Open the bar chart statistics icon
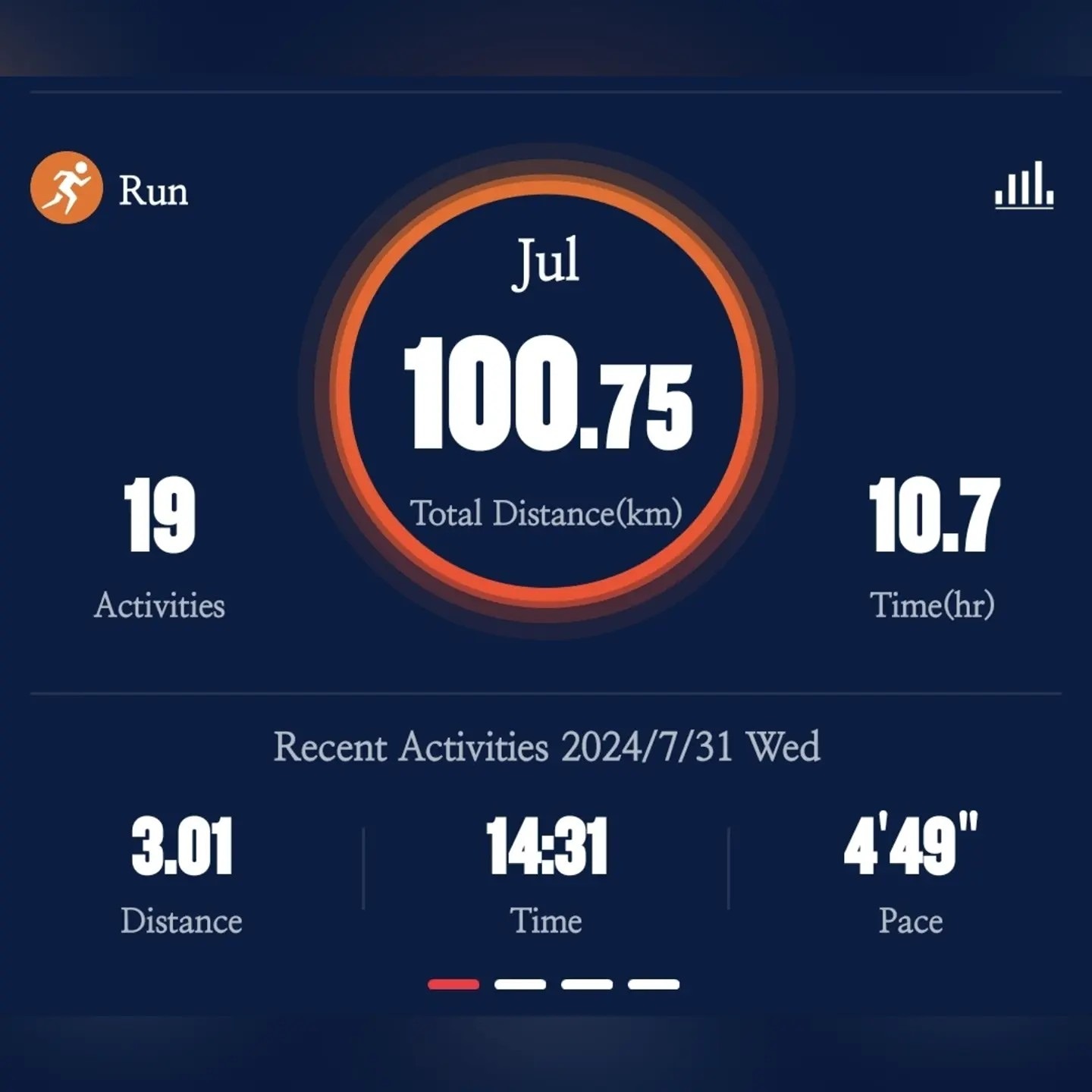The image size is (1092, 1092). (x=1024, y=185)
